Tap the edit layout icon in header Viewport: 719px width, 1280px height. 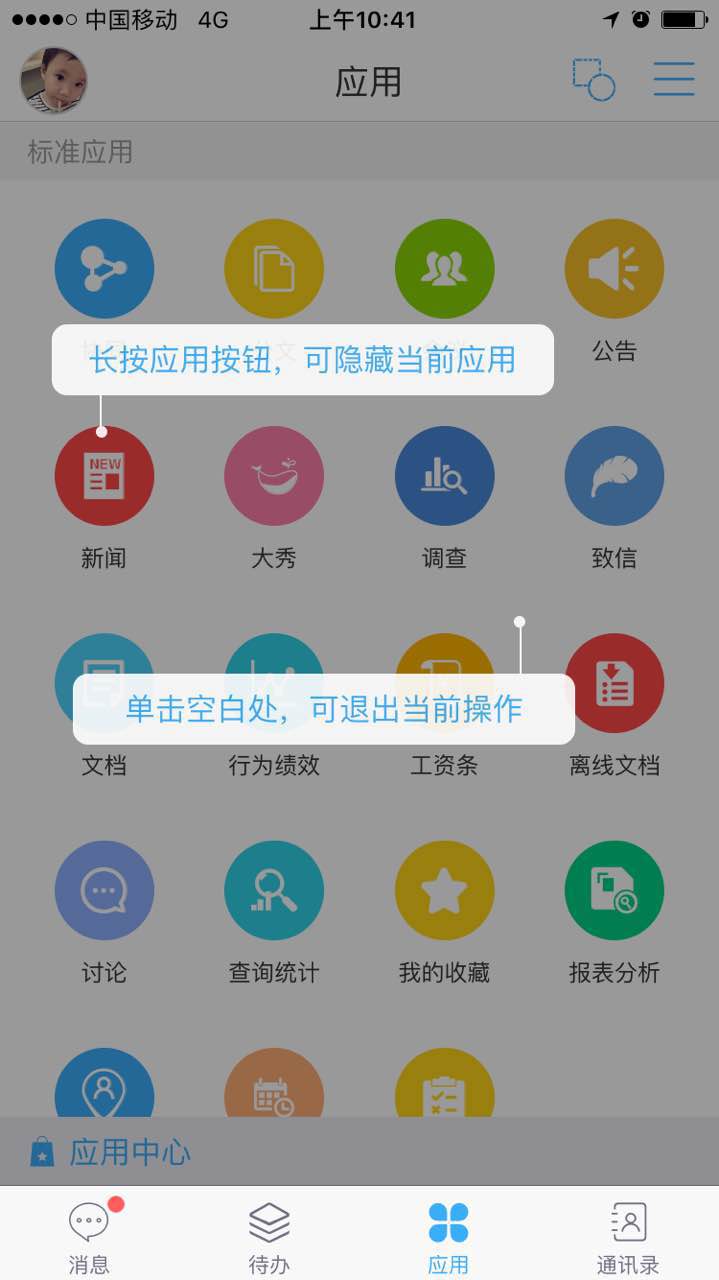tap(593, 80)
